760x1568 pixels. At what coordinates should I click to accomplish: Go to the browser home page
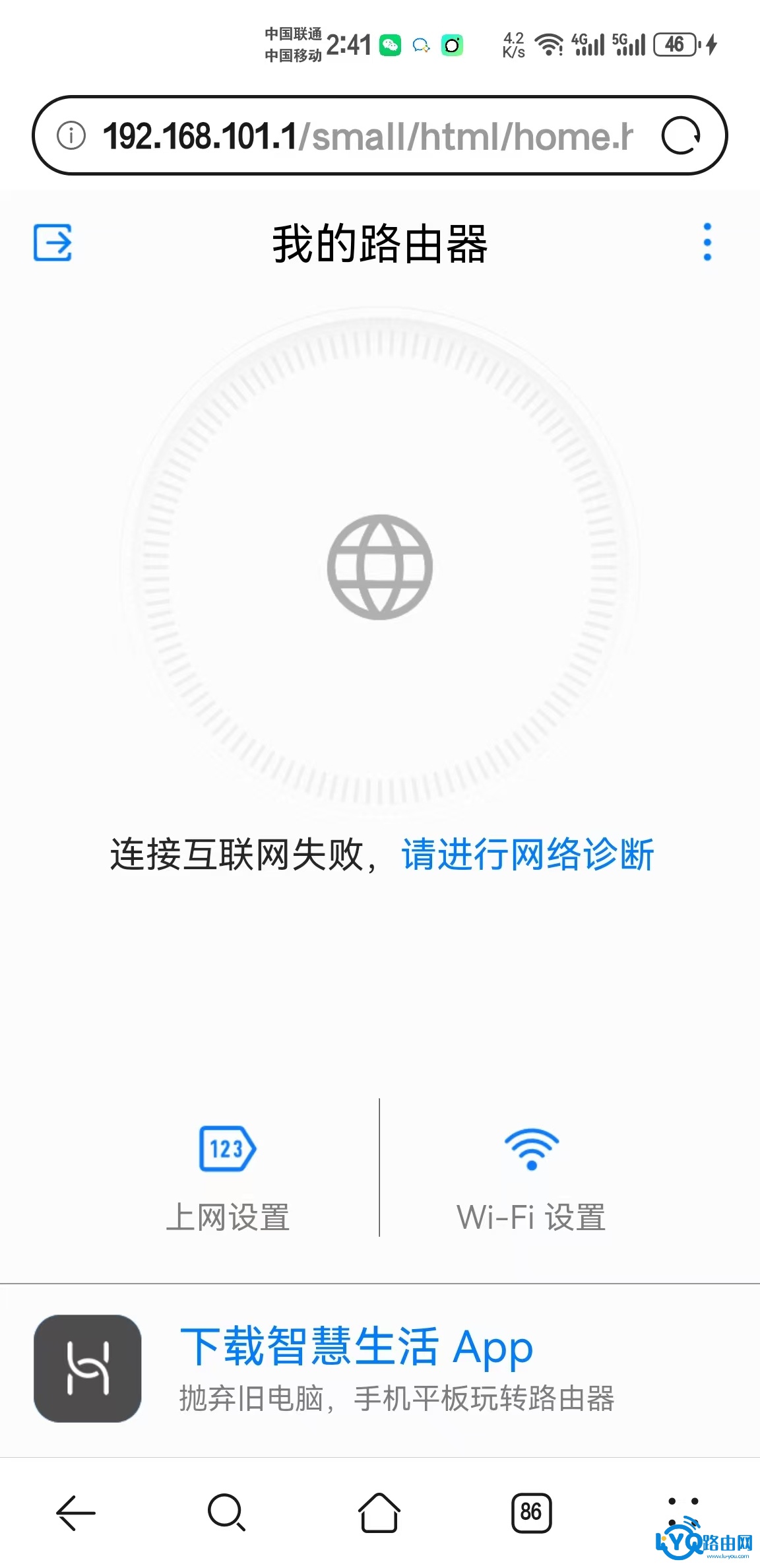click(379, 1512)
